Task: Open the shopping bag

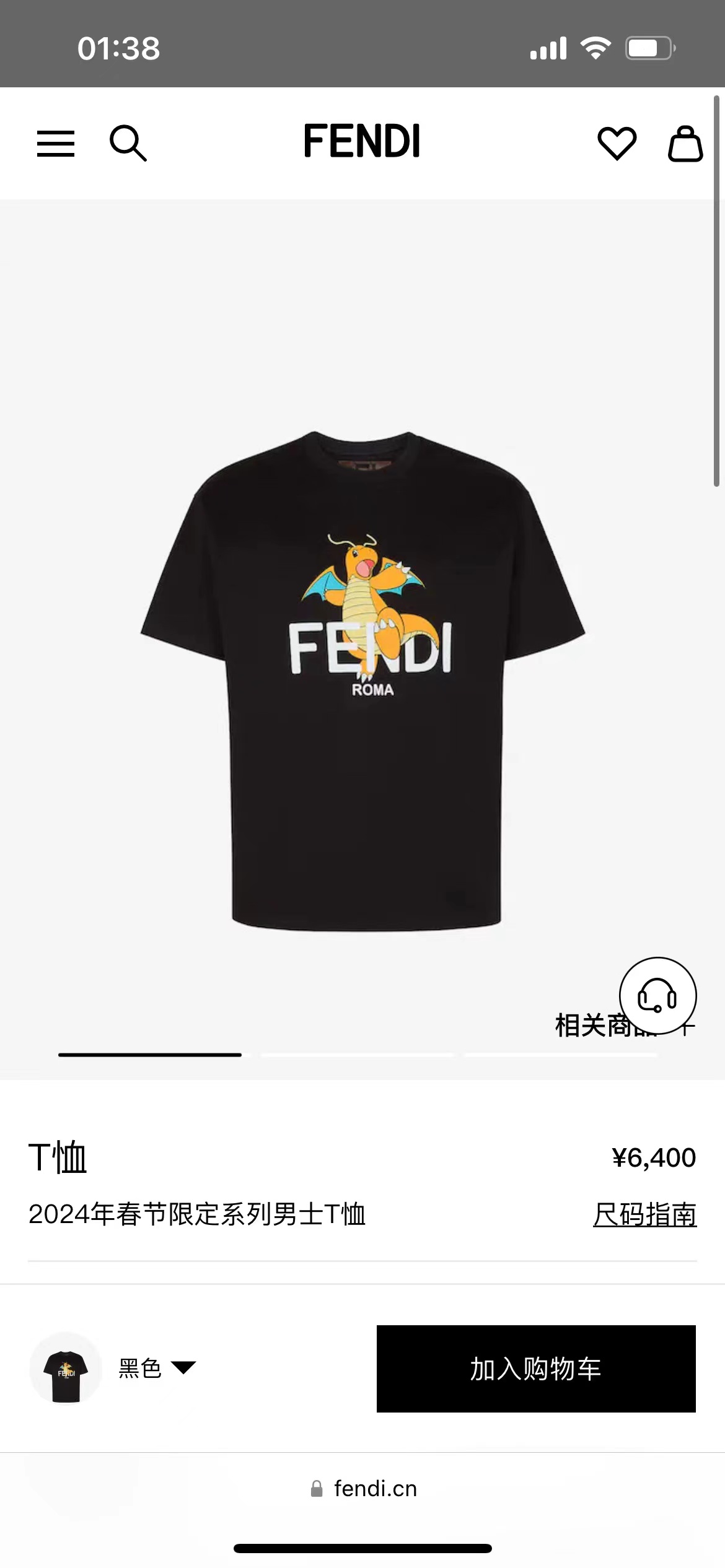Action: (685, 144)
